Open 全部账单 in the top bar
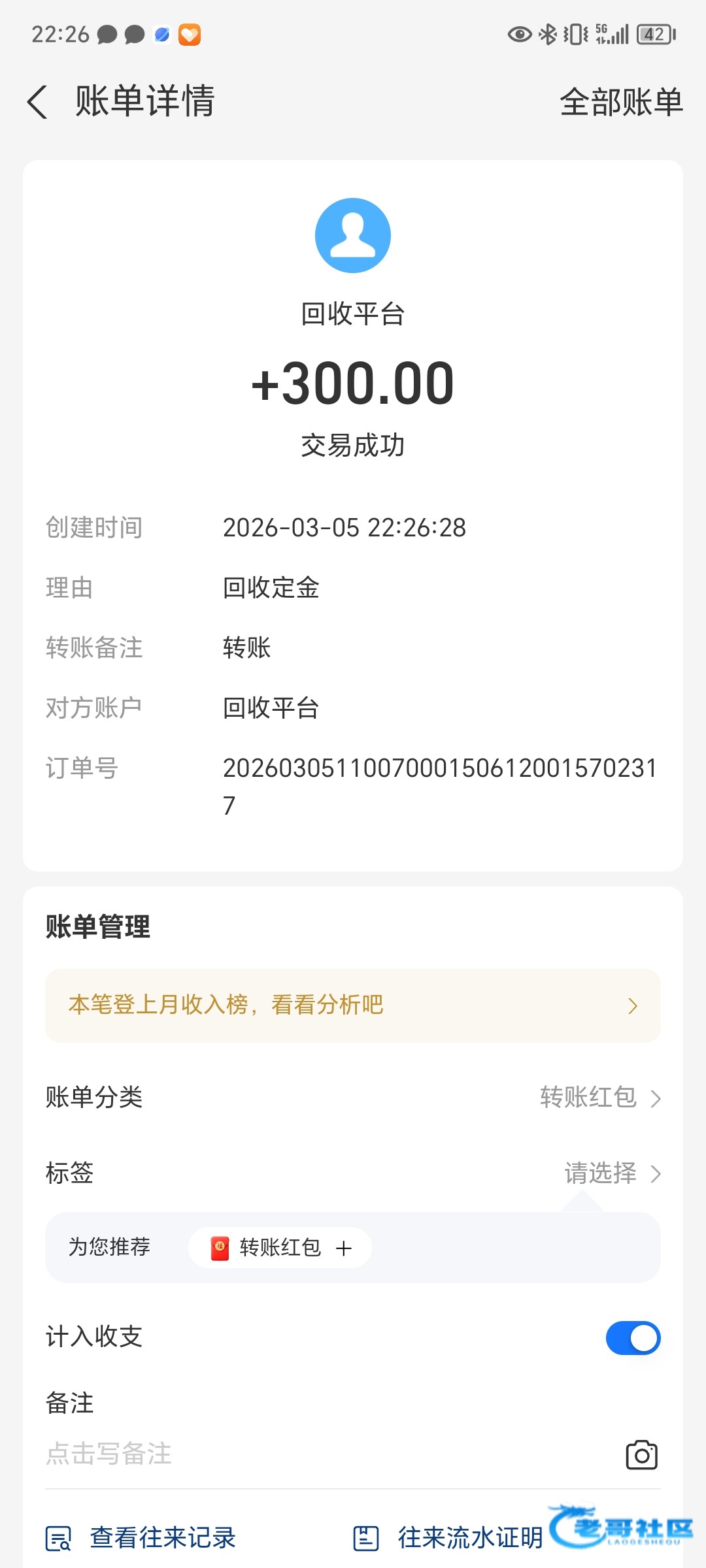 pyautogui.click(x=621, y=103)
